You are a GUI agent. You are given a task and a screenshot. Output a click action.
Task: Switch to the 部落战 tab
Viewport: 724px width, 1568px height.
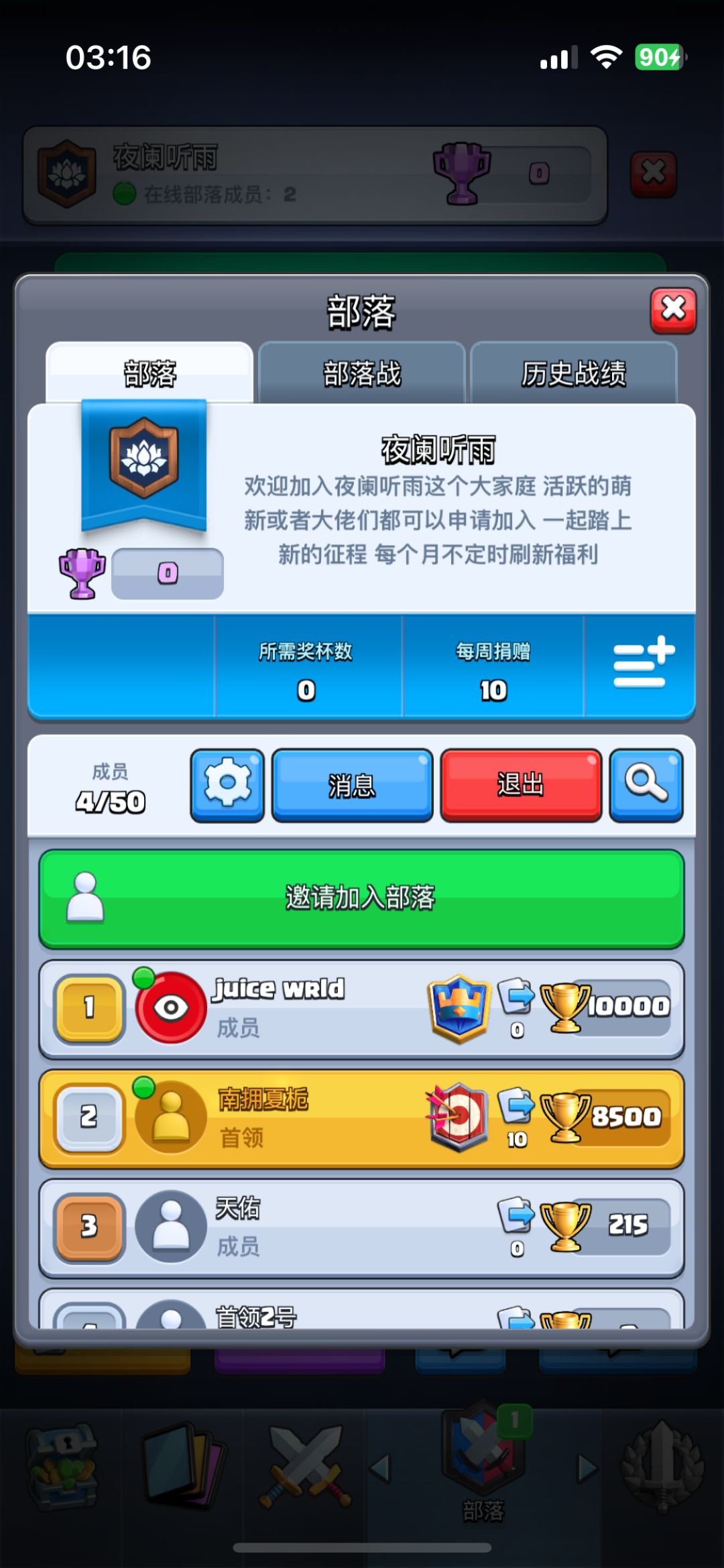point(362,373)
